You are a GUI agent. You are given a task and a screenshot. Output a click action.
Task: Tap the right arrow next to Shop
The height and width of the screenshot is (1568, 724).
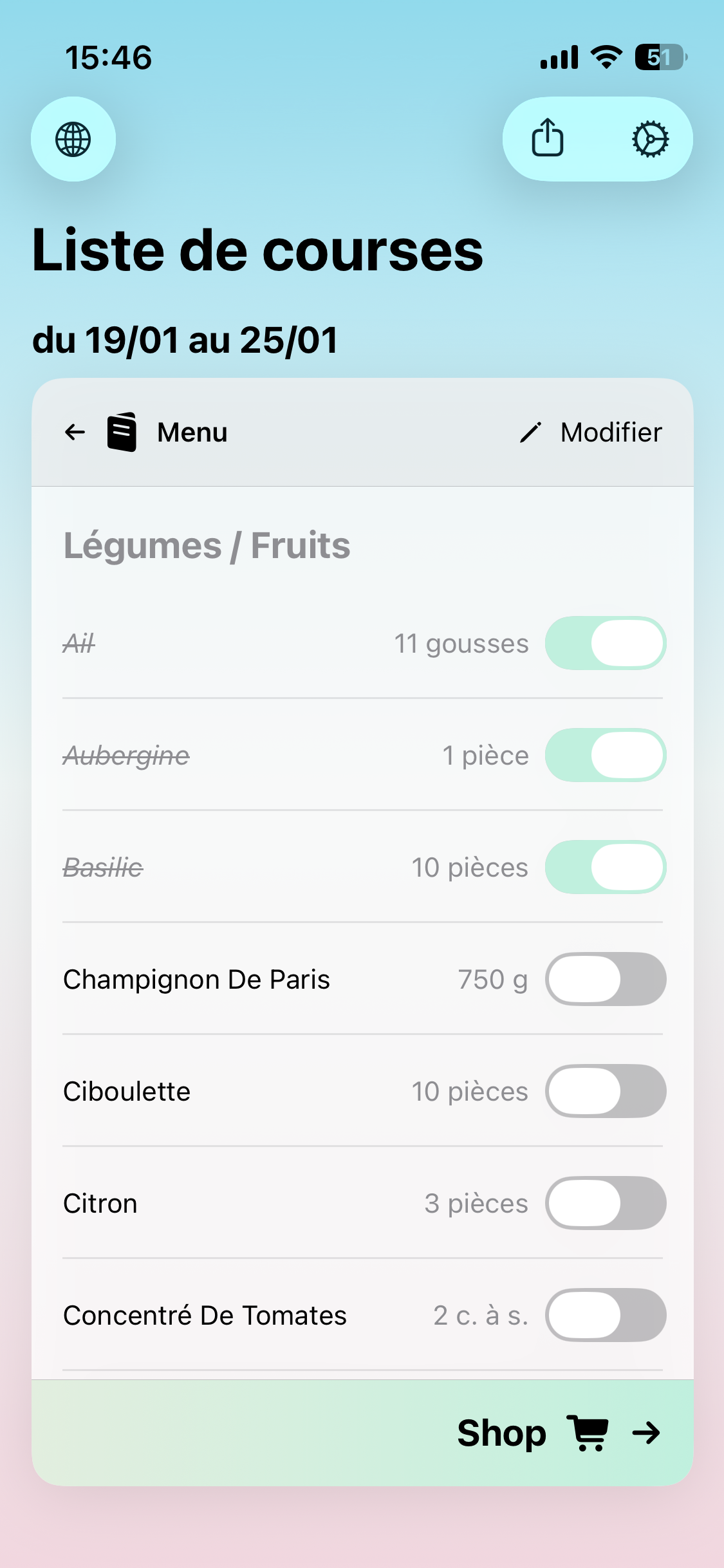(647, 1433)
